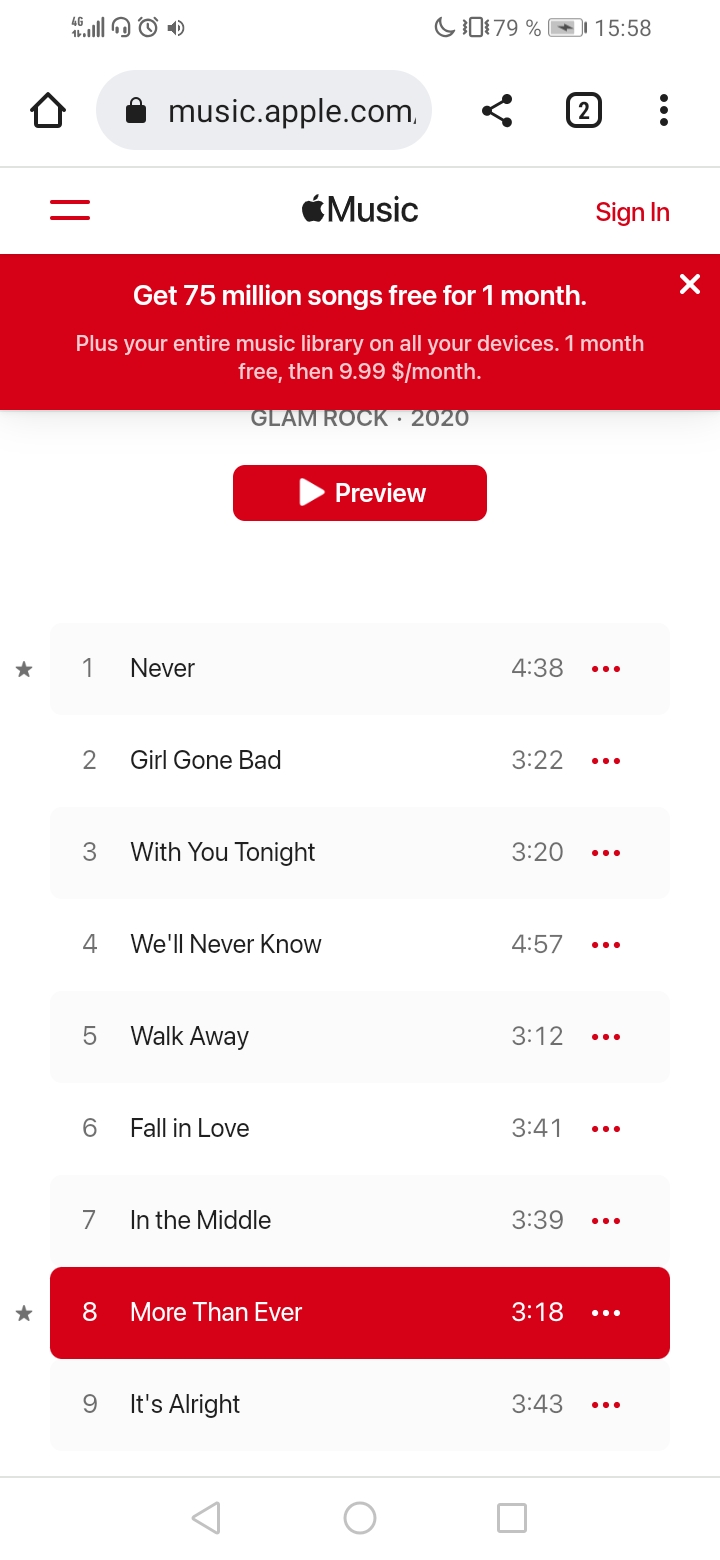Dismiss the free trial banner
This screenshot has width=720, height=1560.
pyautogui.click(x=690, y=284)
